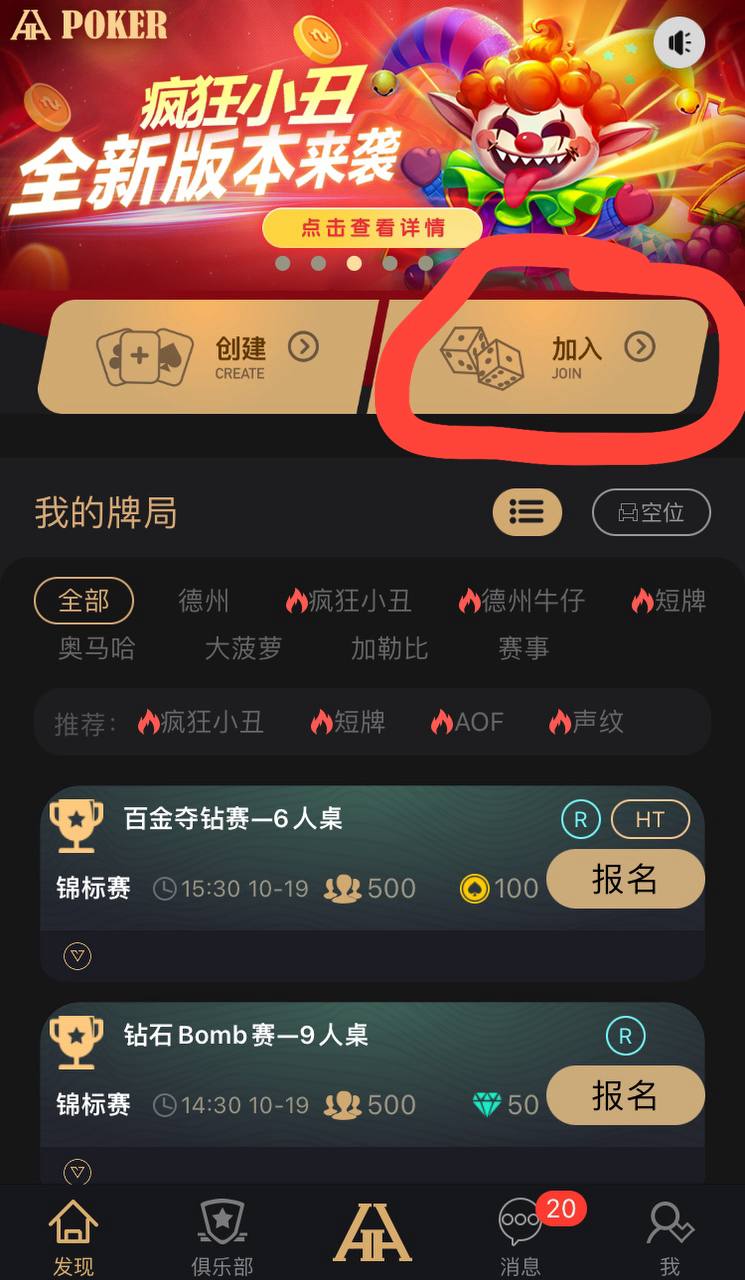Switch to the 我 profile tab
Screen dimensions: 745x1280
(x=670, y=1237)
